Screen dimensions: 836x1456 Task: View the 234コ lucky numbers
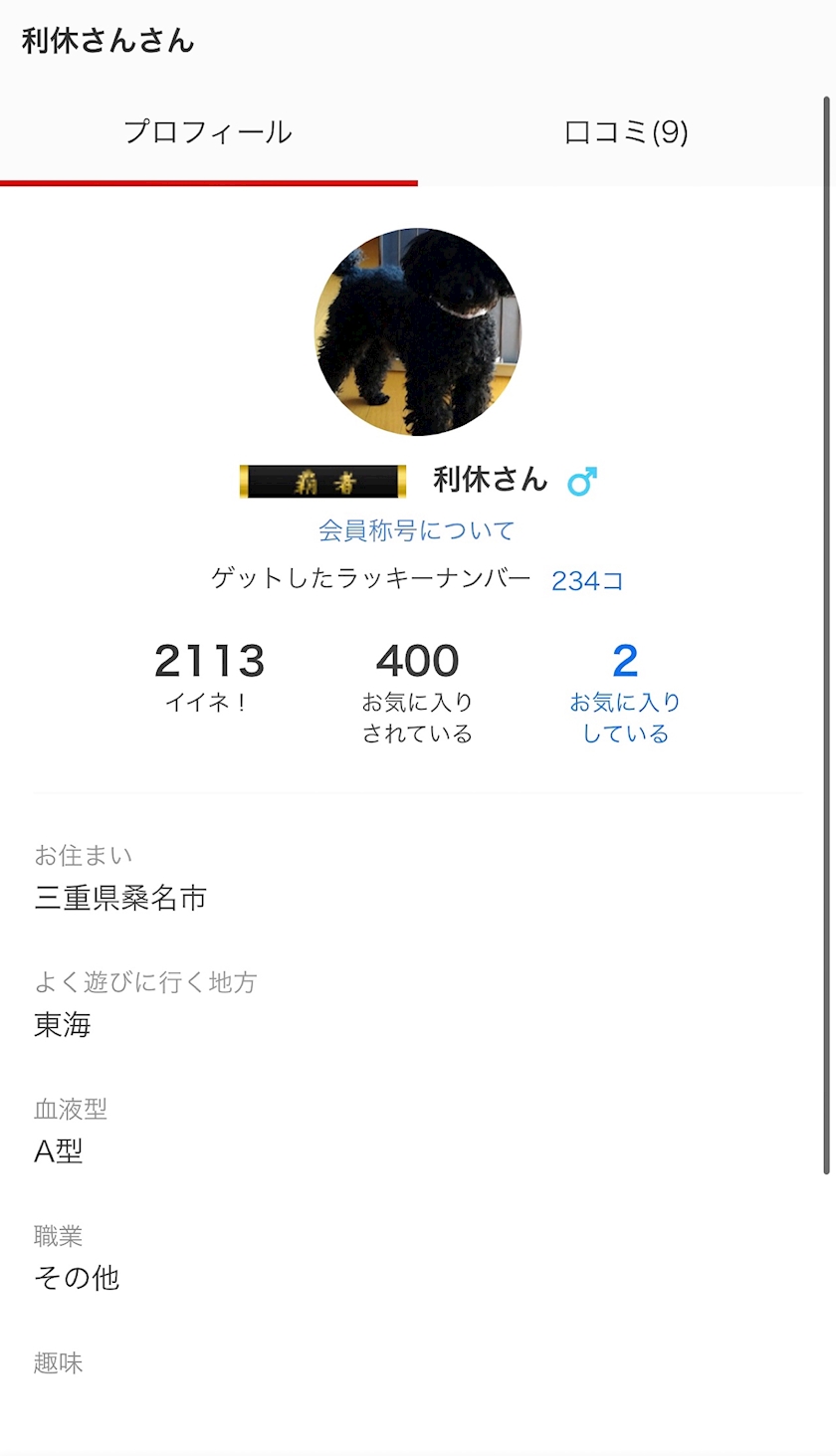click(587, 581)
